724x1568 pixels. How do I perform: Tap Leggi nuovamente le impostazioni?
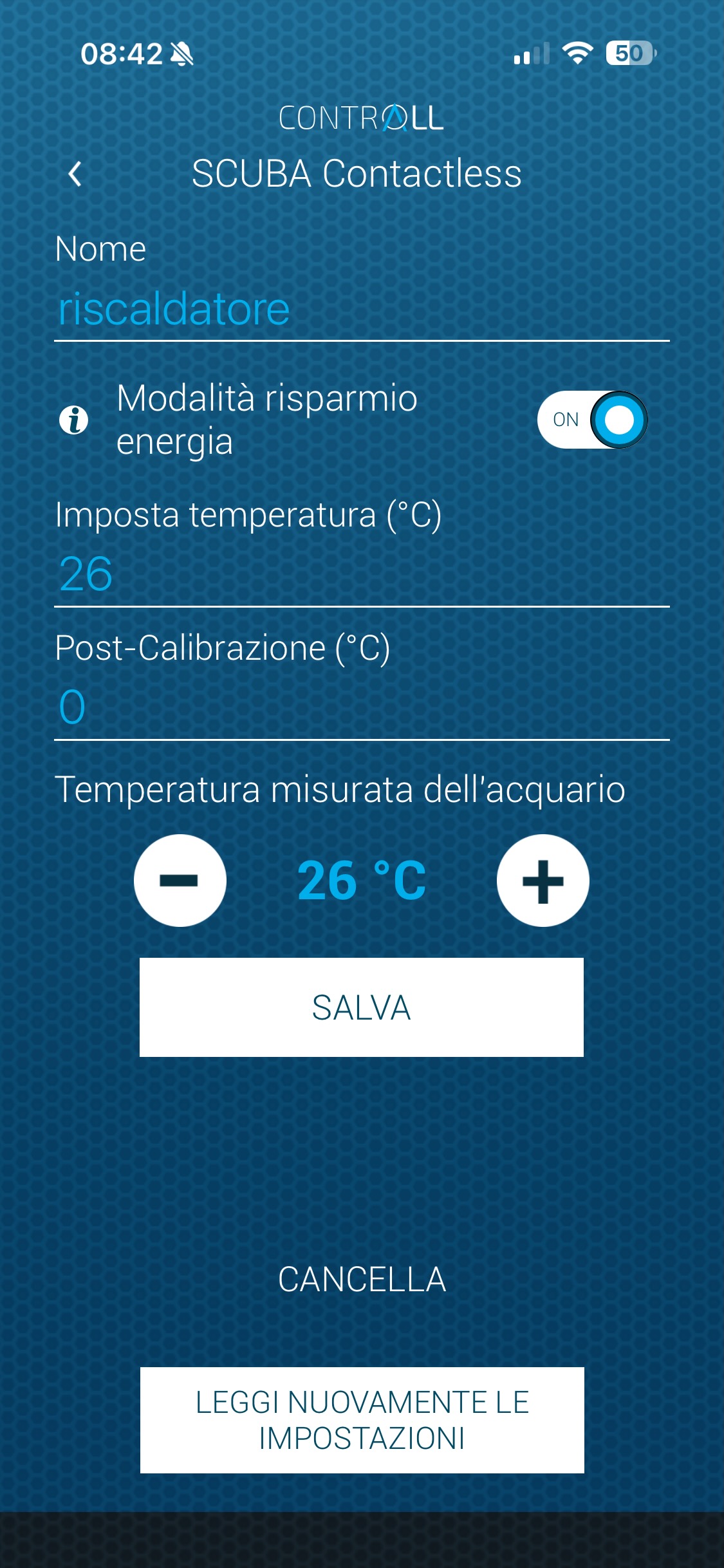(x=362, y=1420)
